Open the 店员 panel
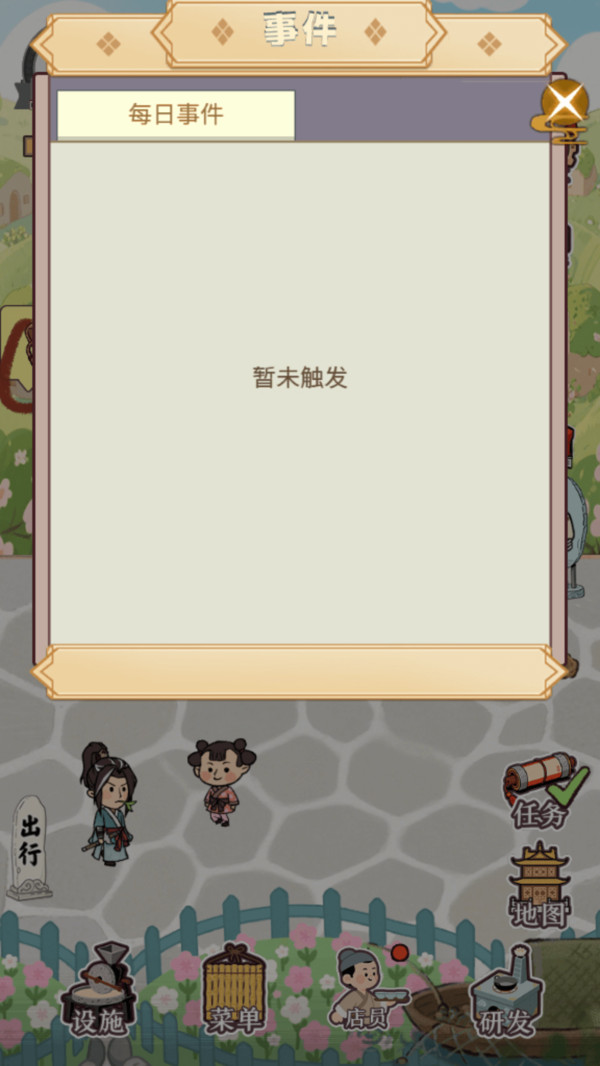This screenshot has width=600, height=1066. pyautogui.click(x=365, y=990)
